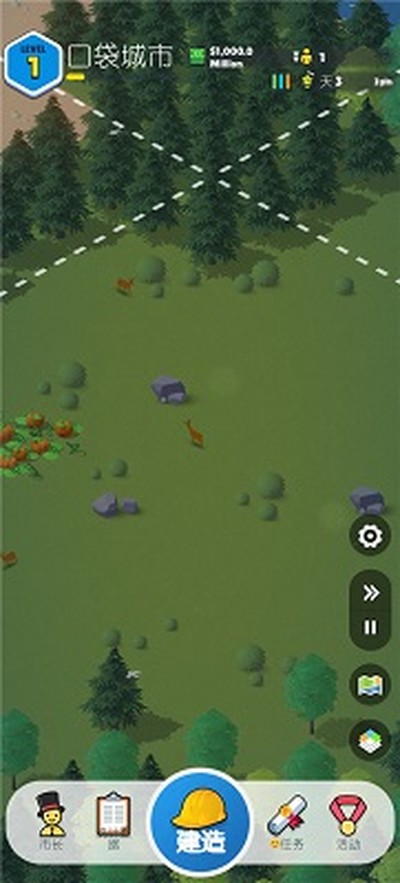This screenshot has height=883, width=400.
Task: Open the 市长 mayor panel
Action: coord(51,820)
